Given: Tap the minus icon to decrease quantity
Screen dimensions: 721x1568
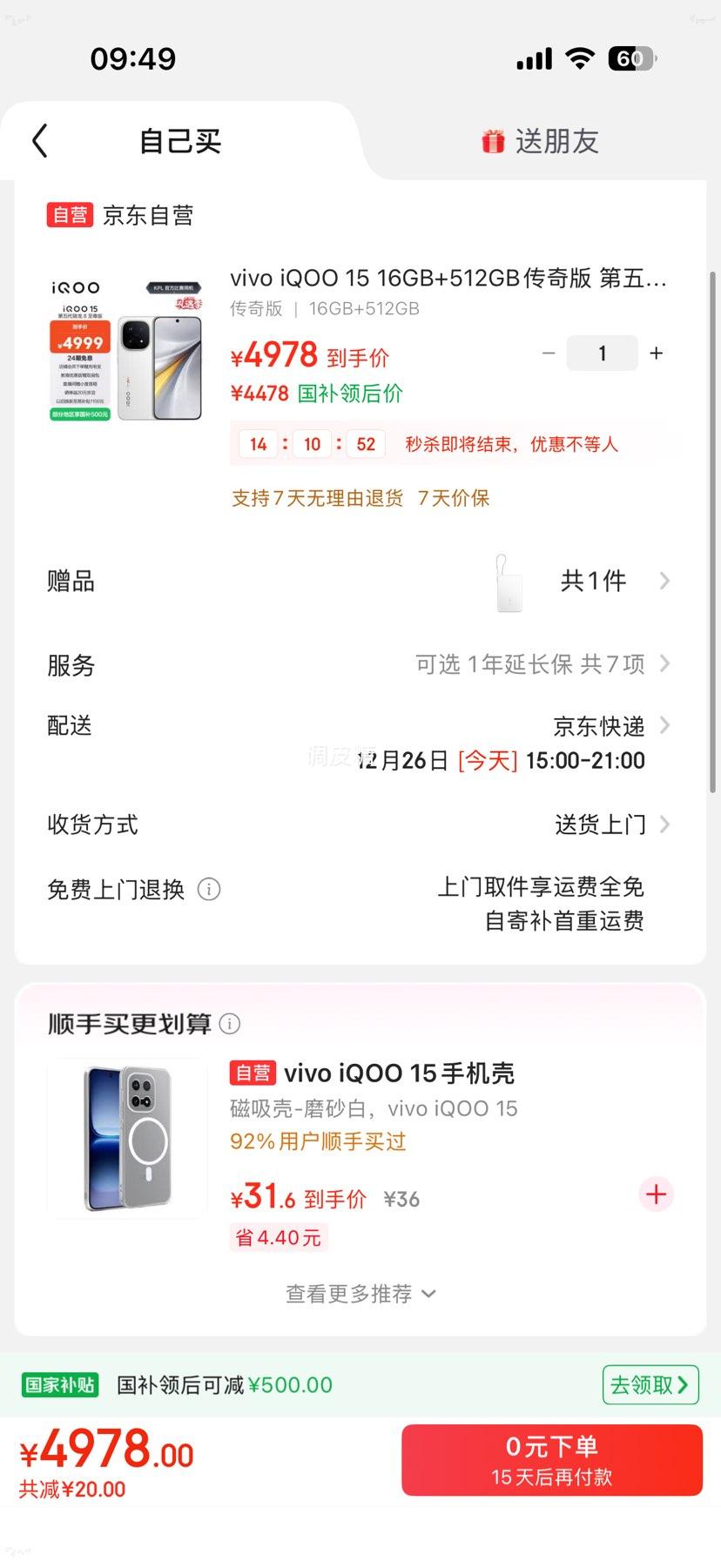Looking at the screenshot, I should click(548, 353).
